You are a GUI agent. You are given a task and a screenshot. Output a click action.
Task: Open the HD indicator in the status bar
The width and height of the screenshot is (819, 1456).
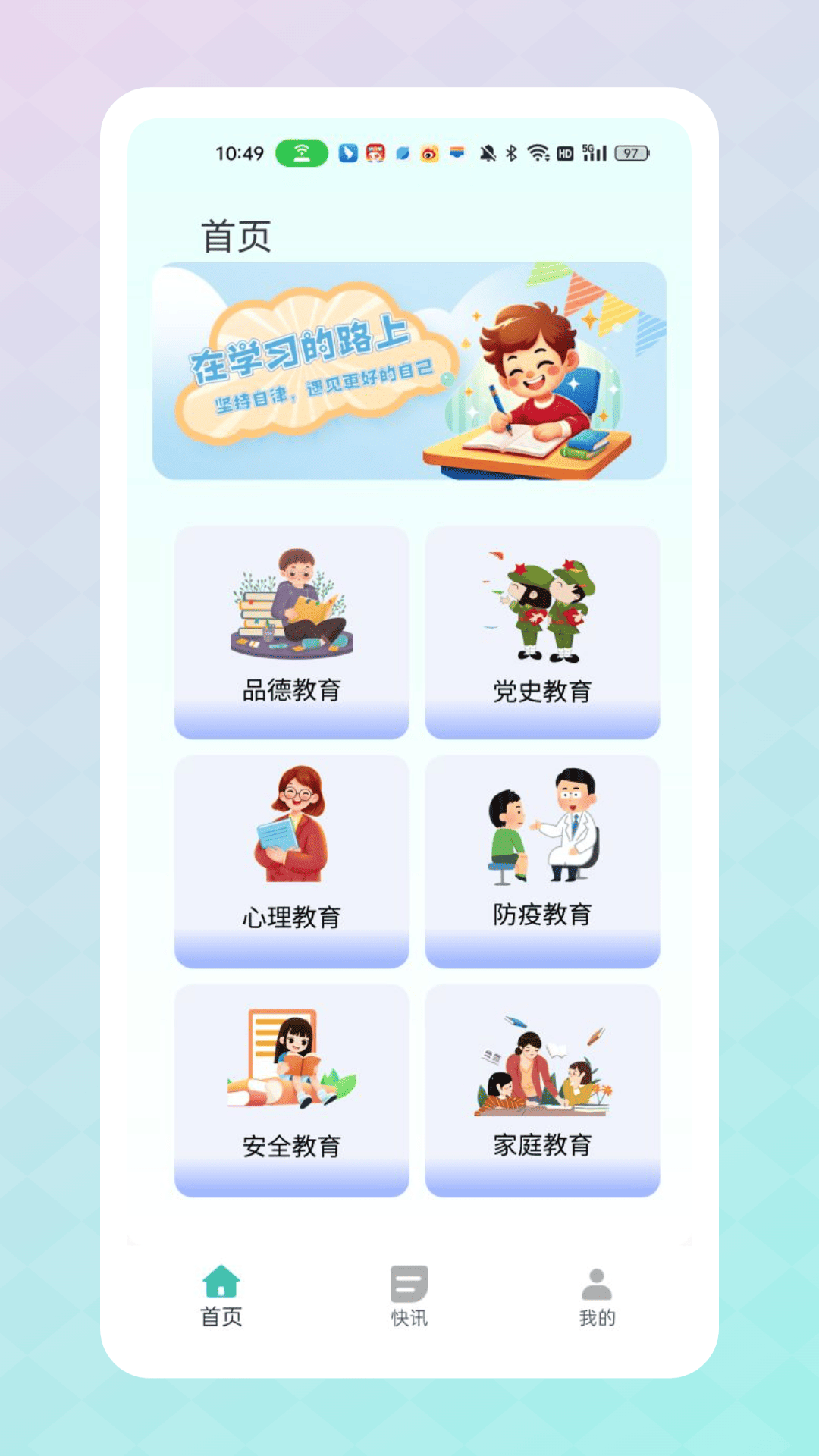[x=565, y=152]
